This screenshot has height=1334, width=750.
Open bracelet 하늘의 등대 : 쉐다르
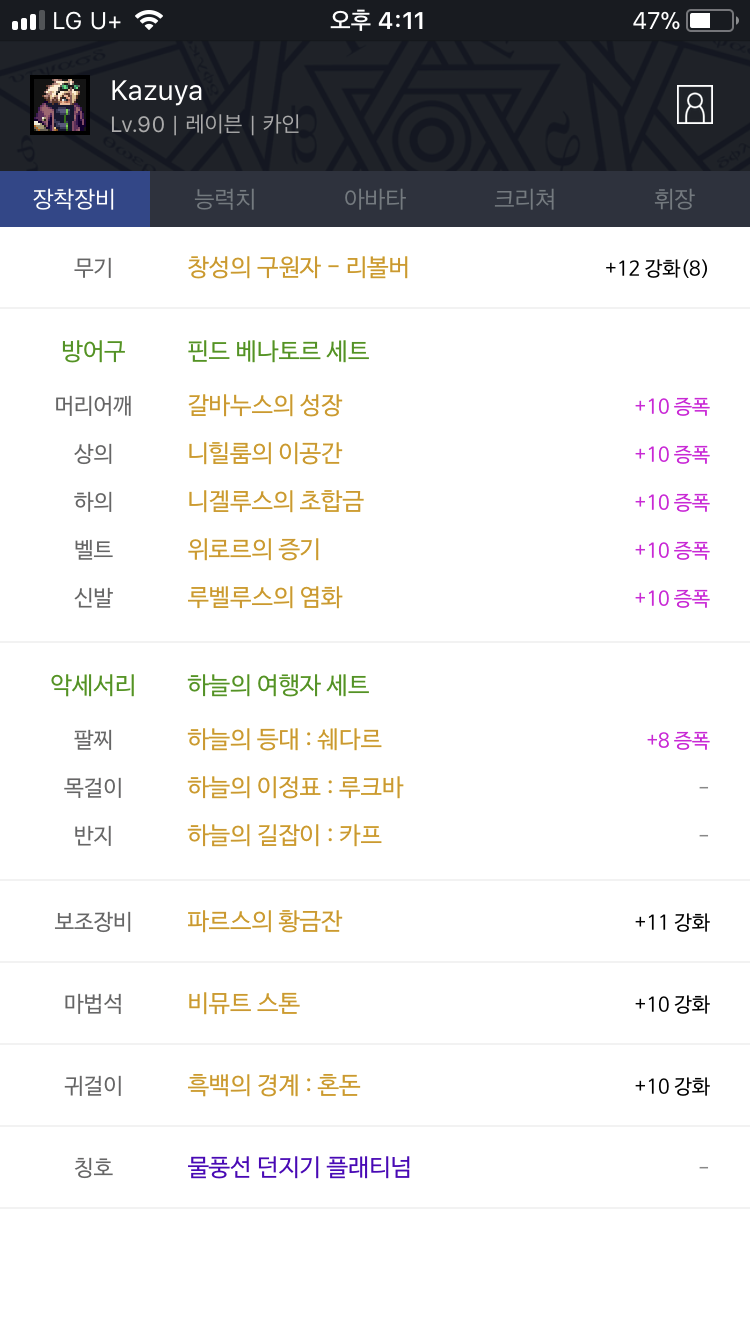(285, 739)
